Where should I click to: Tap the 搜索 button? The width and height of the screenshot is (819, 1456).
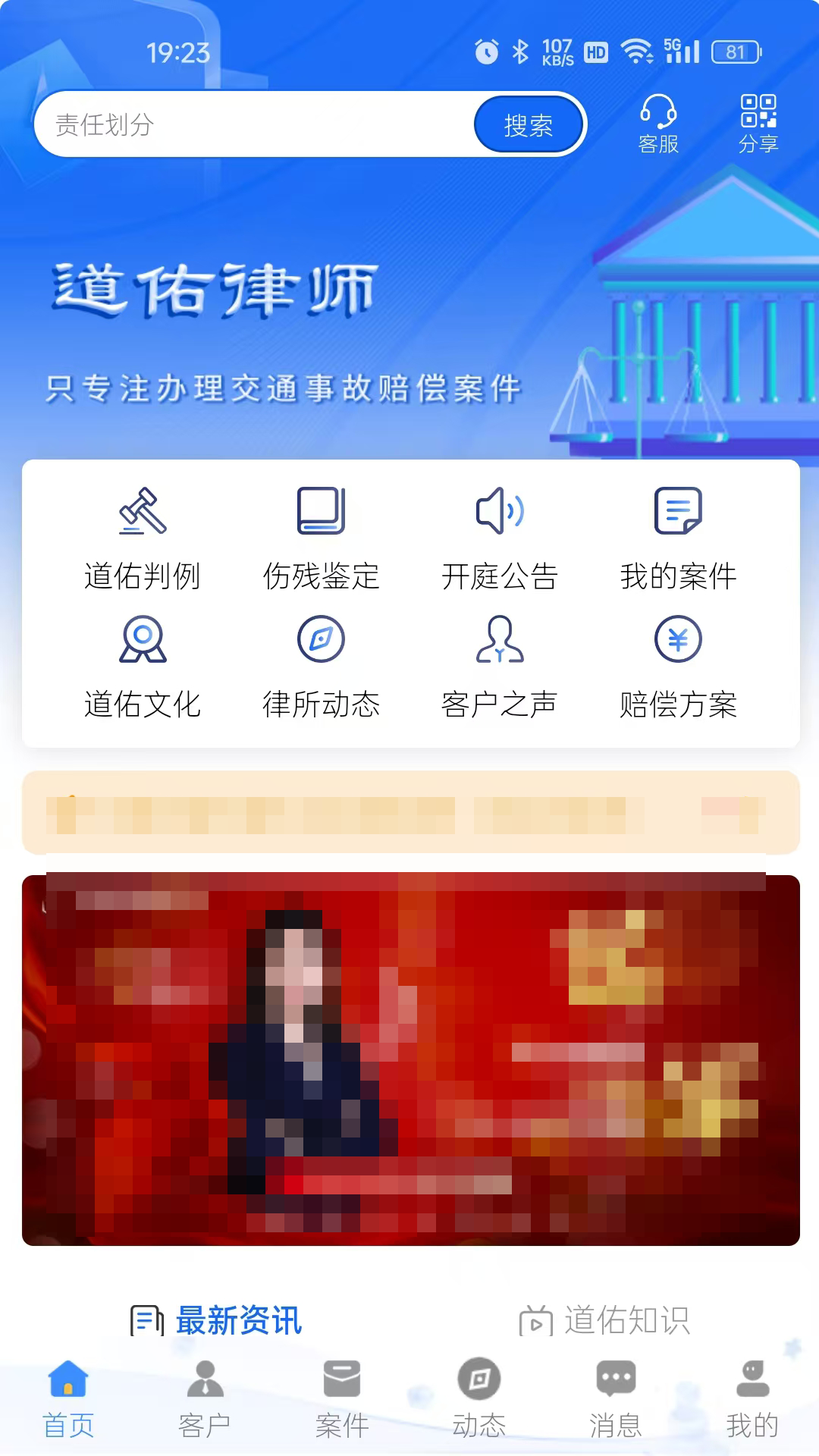529,124
